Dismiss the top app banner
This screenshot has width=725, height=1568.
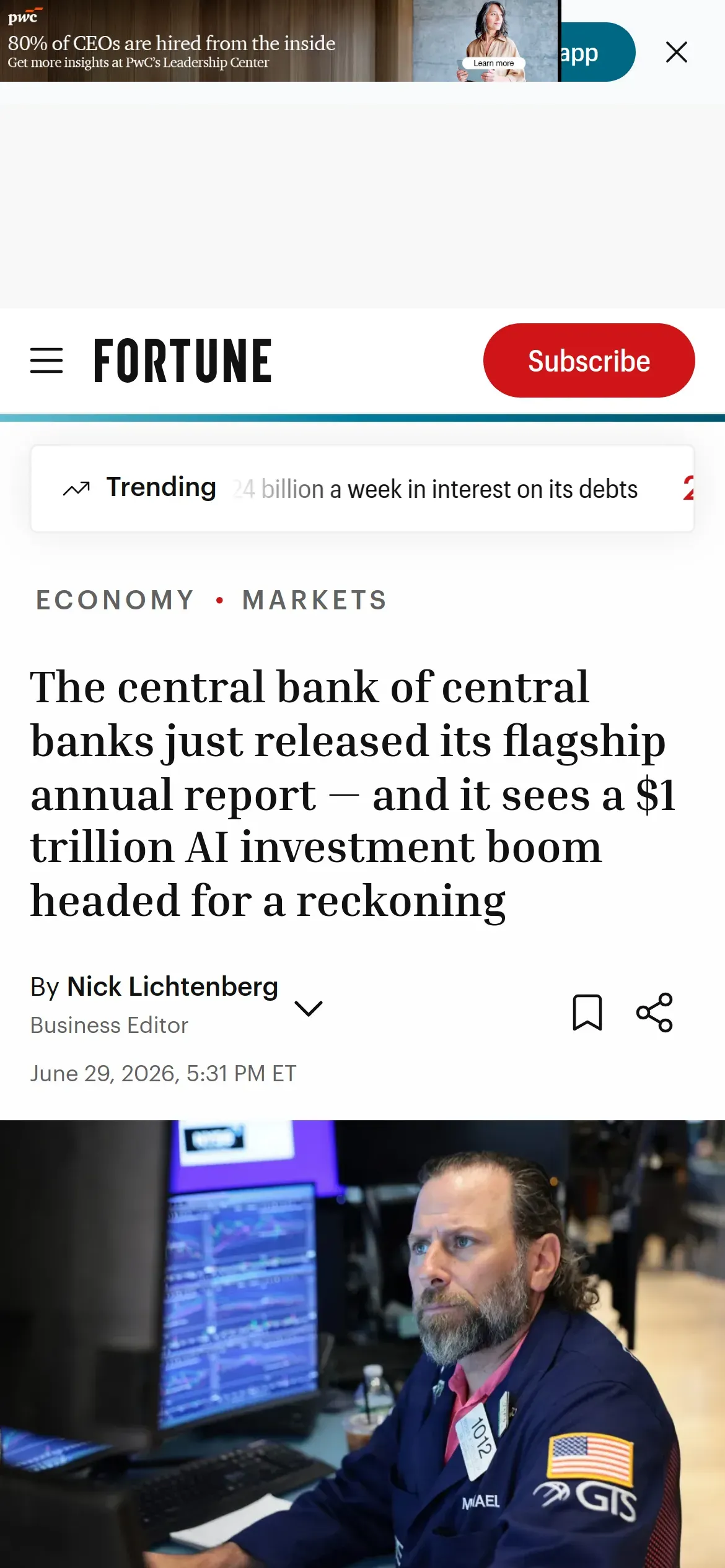pos(676,52)
